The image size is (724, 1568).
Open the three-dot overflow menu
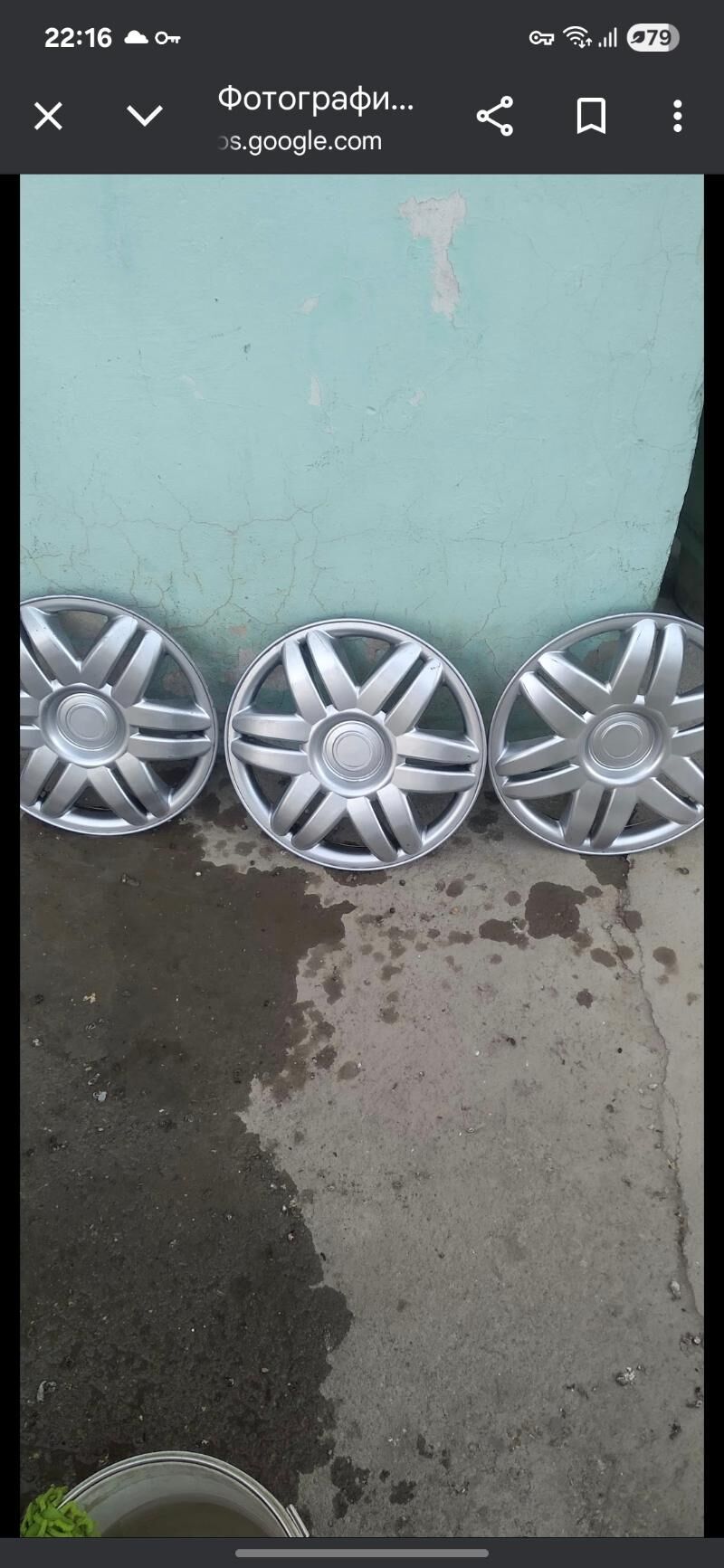tap(677, 117)
